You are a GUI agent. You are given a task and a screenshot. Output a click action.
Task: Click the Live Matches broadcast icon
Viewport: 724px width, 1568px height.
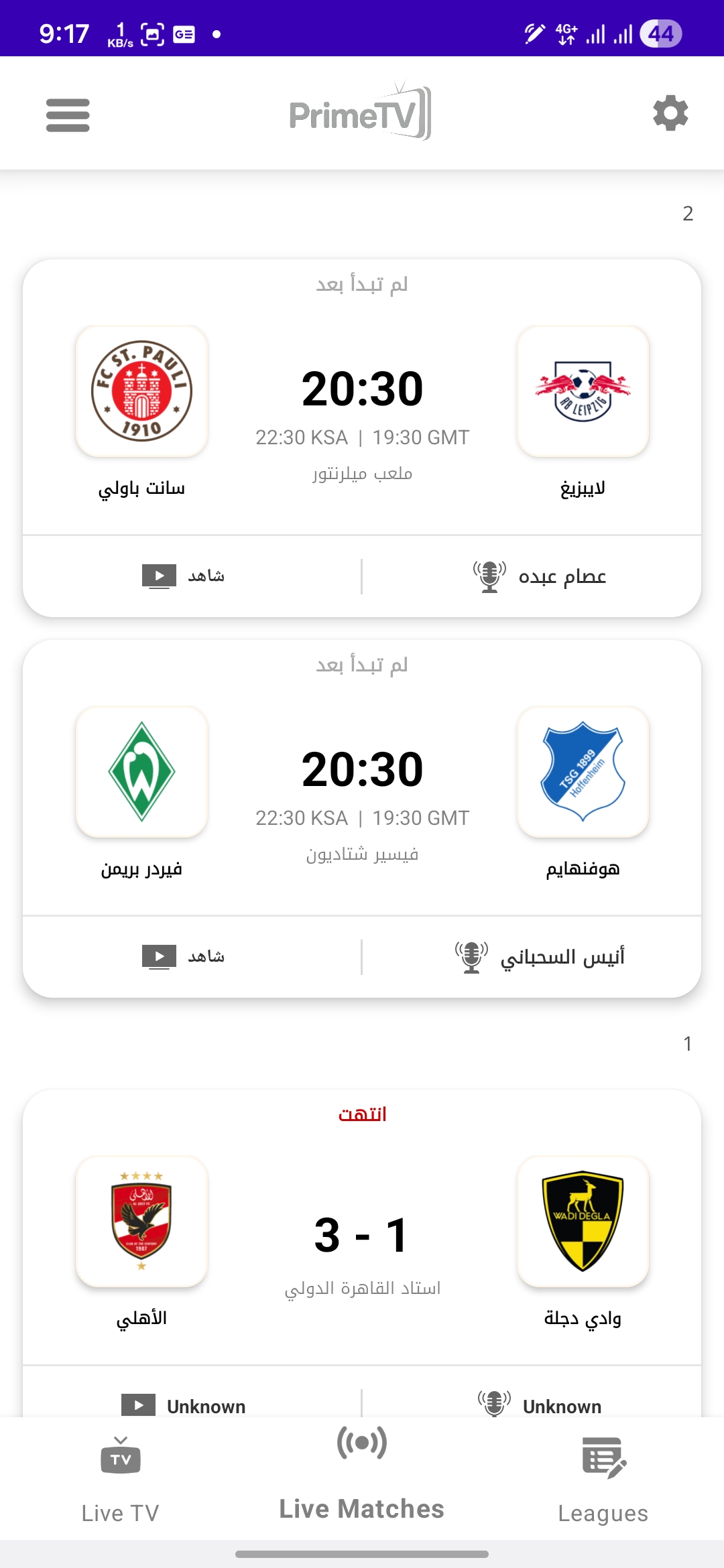[x=361, y=1442]
